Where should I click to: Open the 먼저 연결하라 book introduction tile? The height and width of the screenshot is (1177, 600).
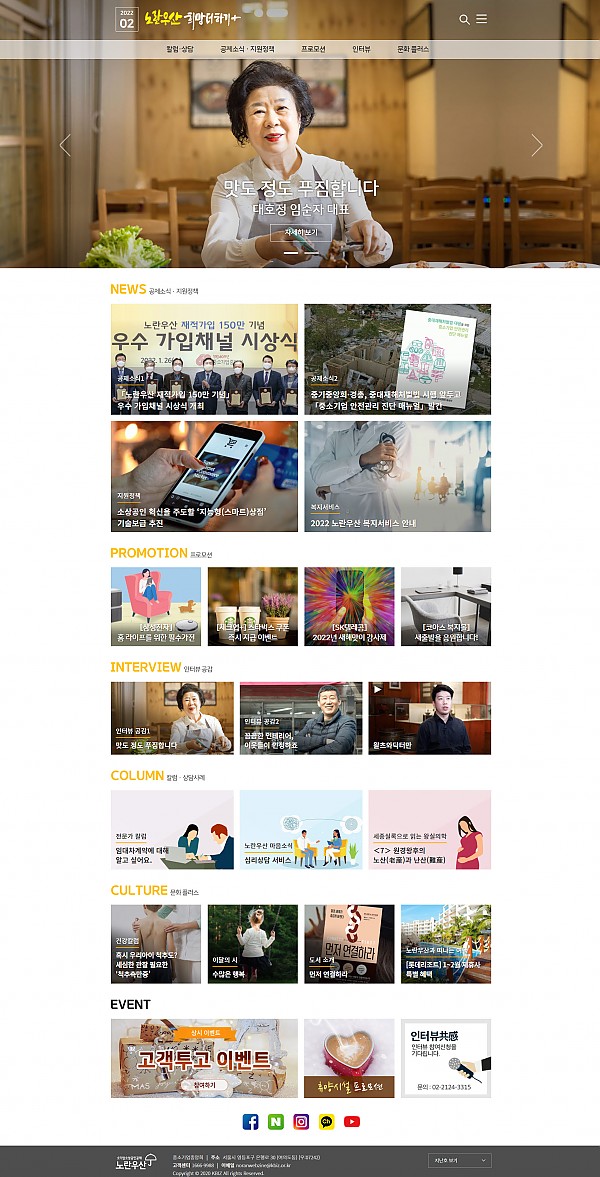tap(349, 944)
